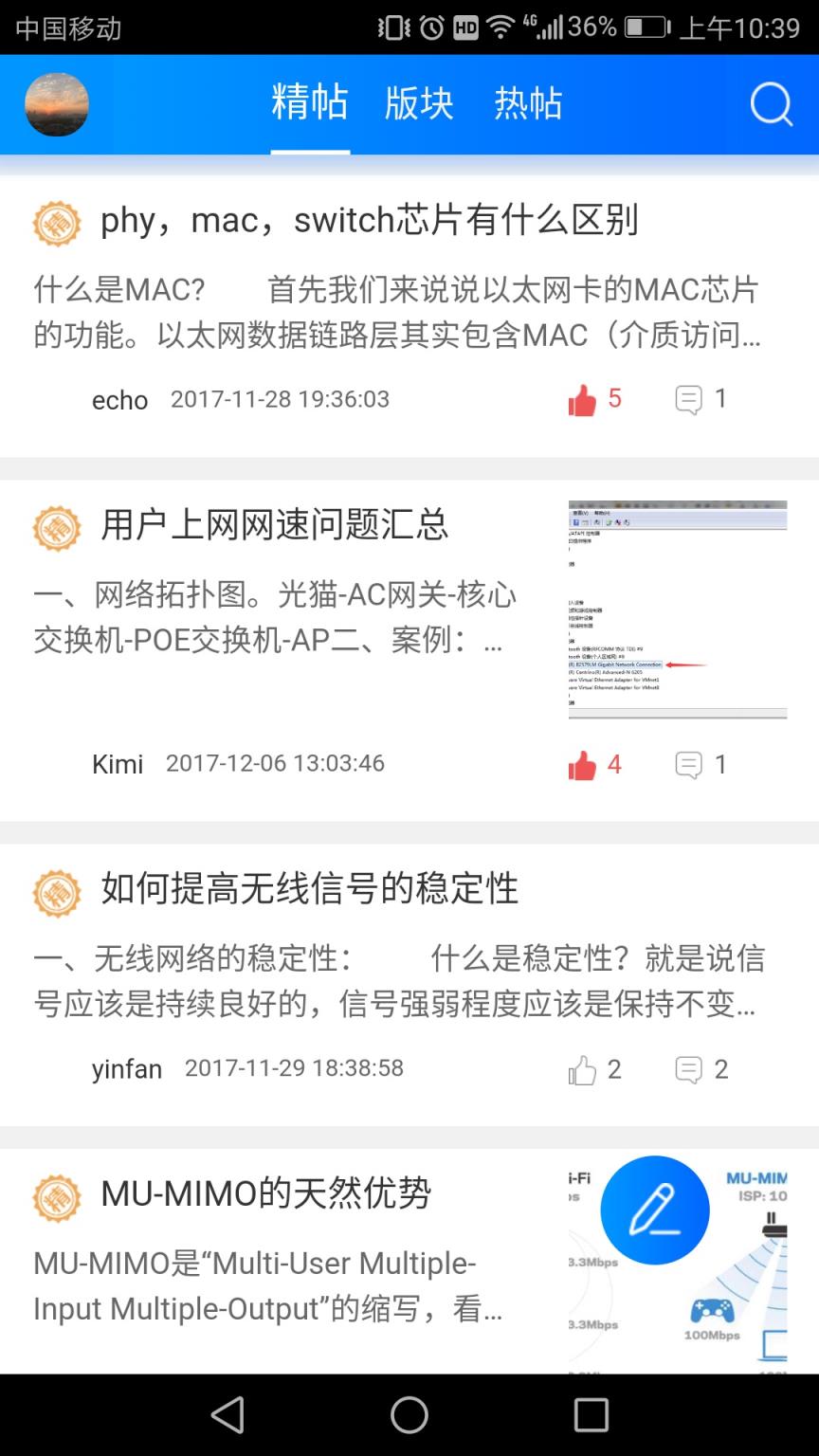The image size is (819, 1456).
Task: Open the post titled phy，mac，switch芯片有什么区别
Action: (x=370, y=221)
